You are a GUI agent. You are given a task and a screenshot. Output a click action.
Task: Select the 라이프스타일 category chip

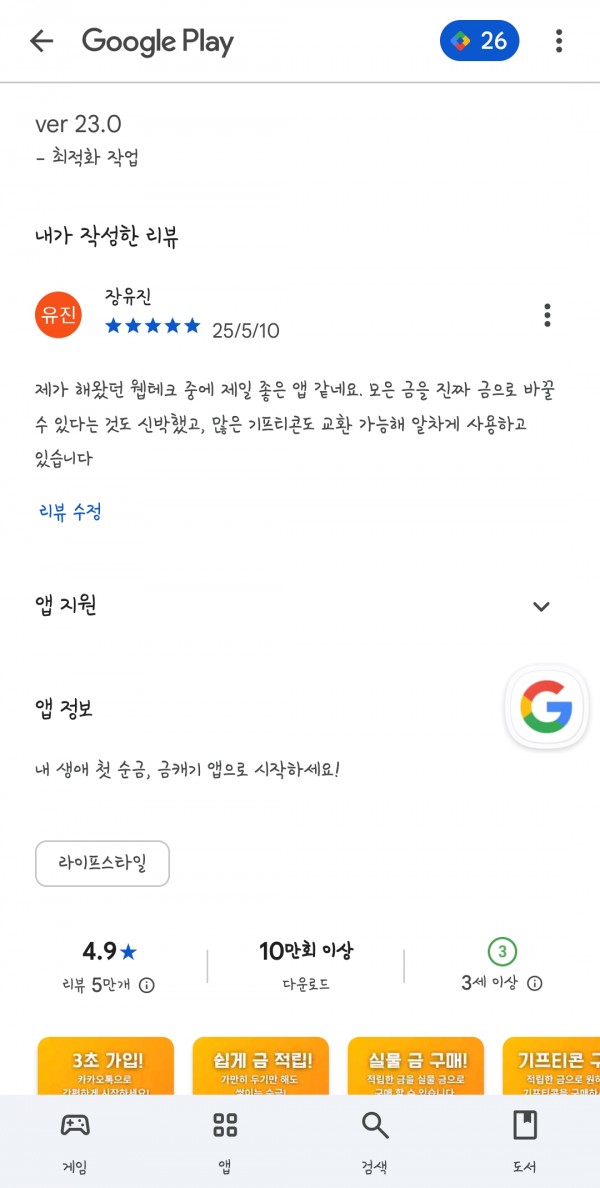(102, 863)
